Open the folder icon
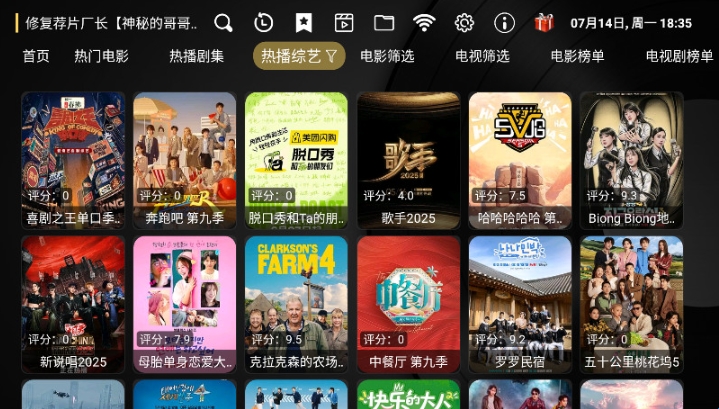 tap(384, 22)
